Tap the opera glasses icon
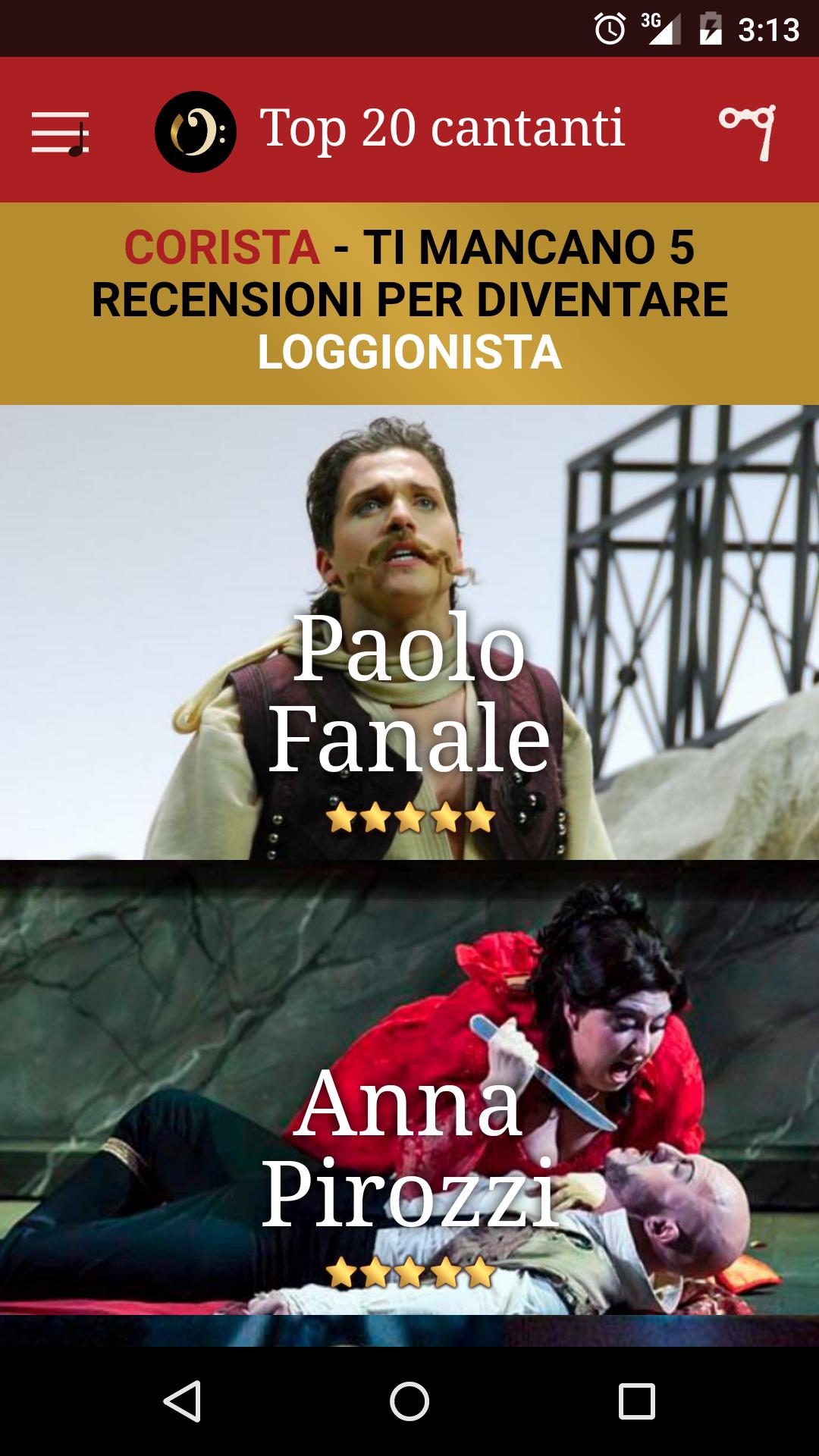Viewport: 819px width, 1456px height. click(x=748, y=131)
